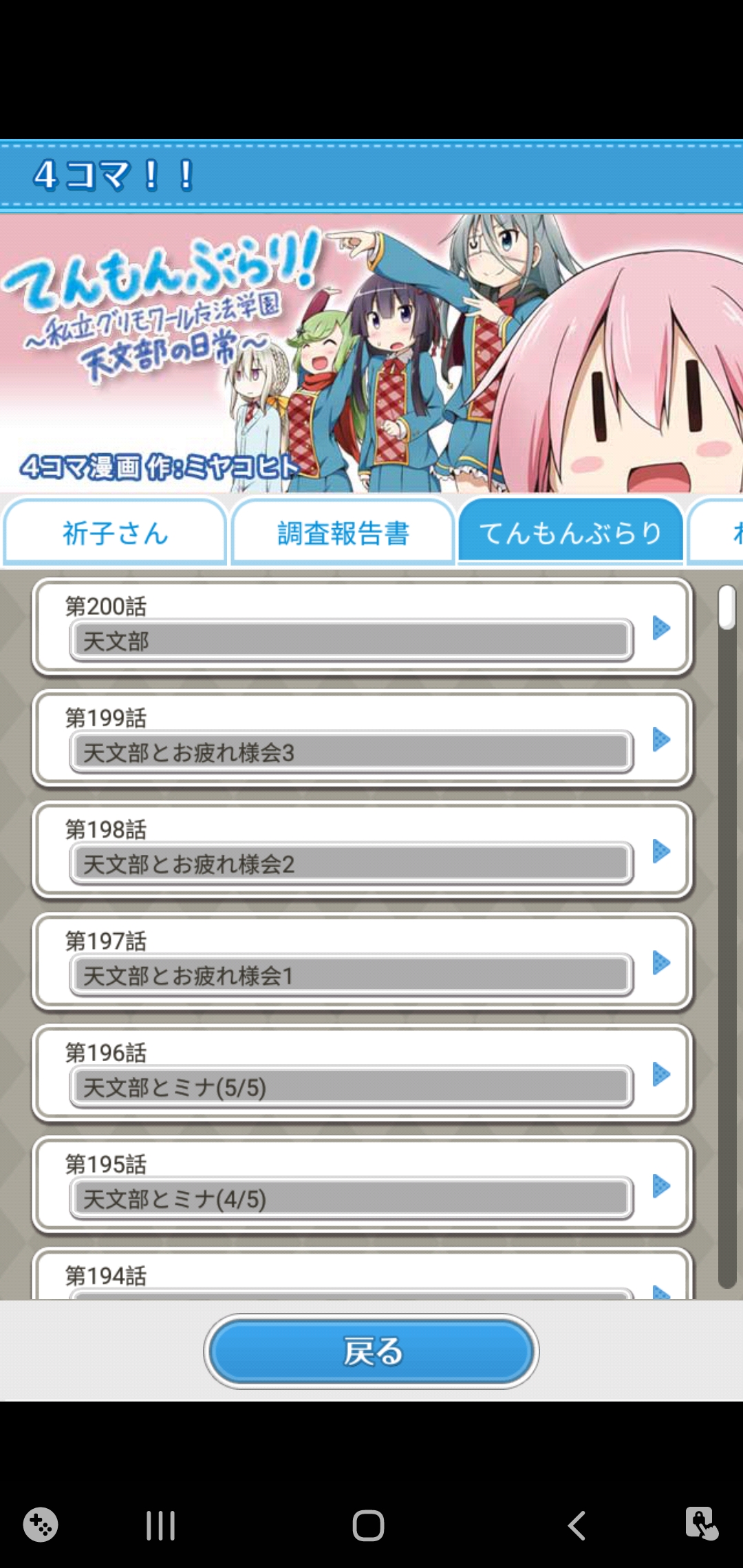Open episode 第198話 天文部とお疲れ様会2
743x1568 pixels.
pyautogui.click(x=362, y=850)
